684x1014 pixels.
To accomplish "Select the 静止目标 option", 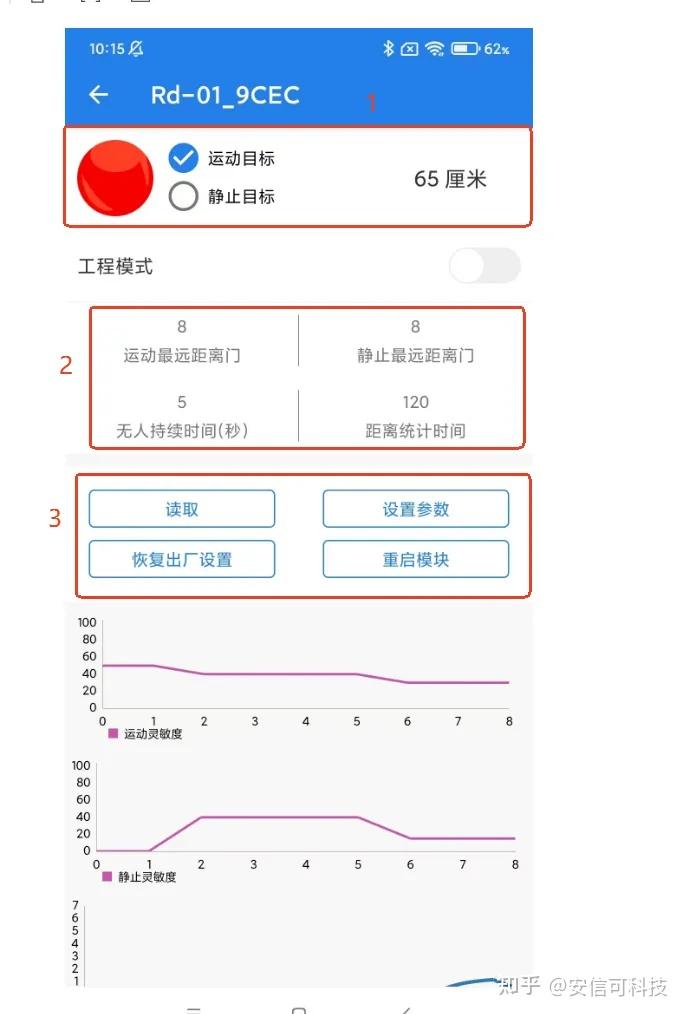I will pos(183,196).
